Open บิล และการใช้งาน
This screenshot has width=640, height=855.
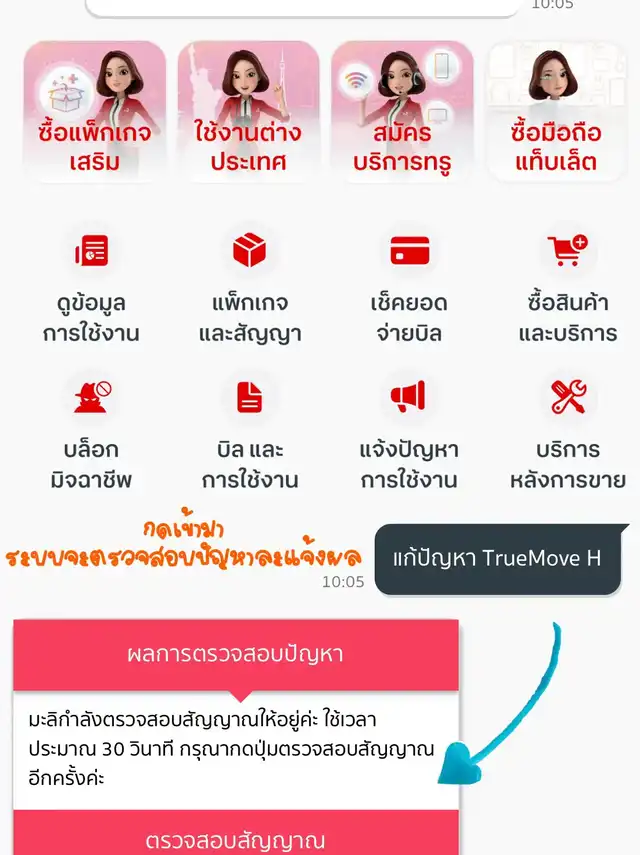pos(250,435)
